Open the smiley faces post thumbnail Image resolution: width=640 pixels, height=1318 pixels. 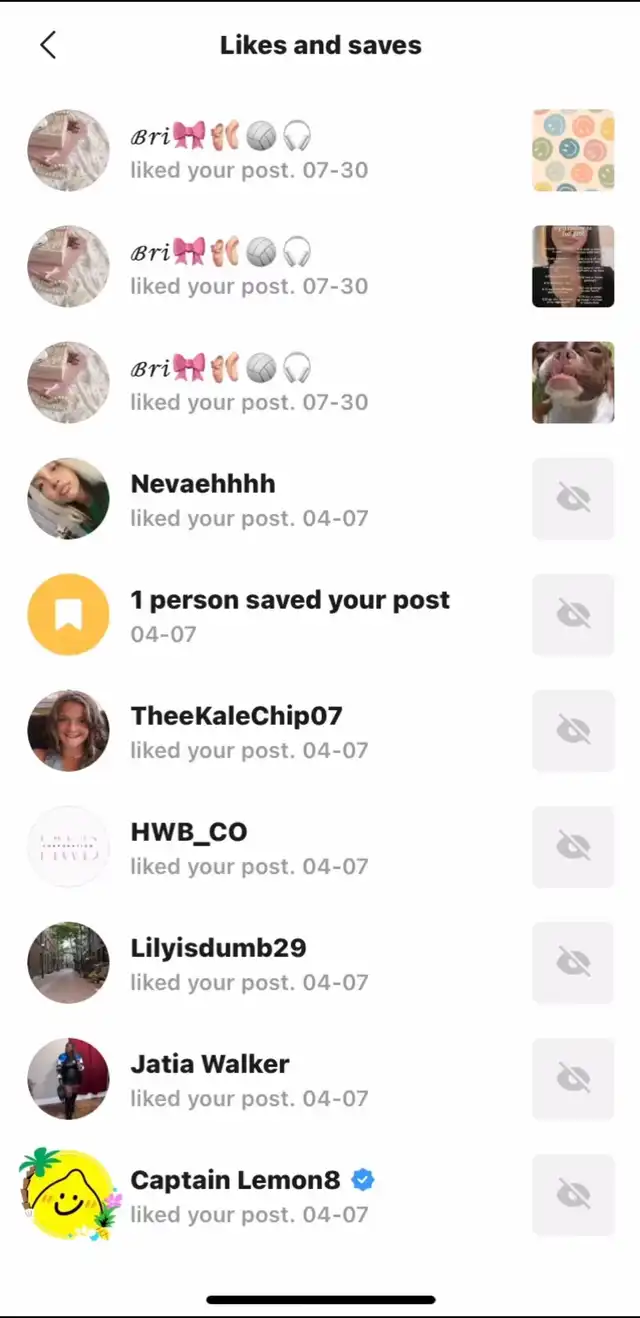coord(573,150)
